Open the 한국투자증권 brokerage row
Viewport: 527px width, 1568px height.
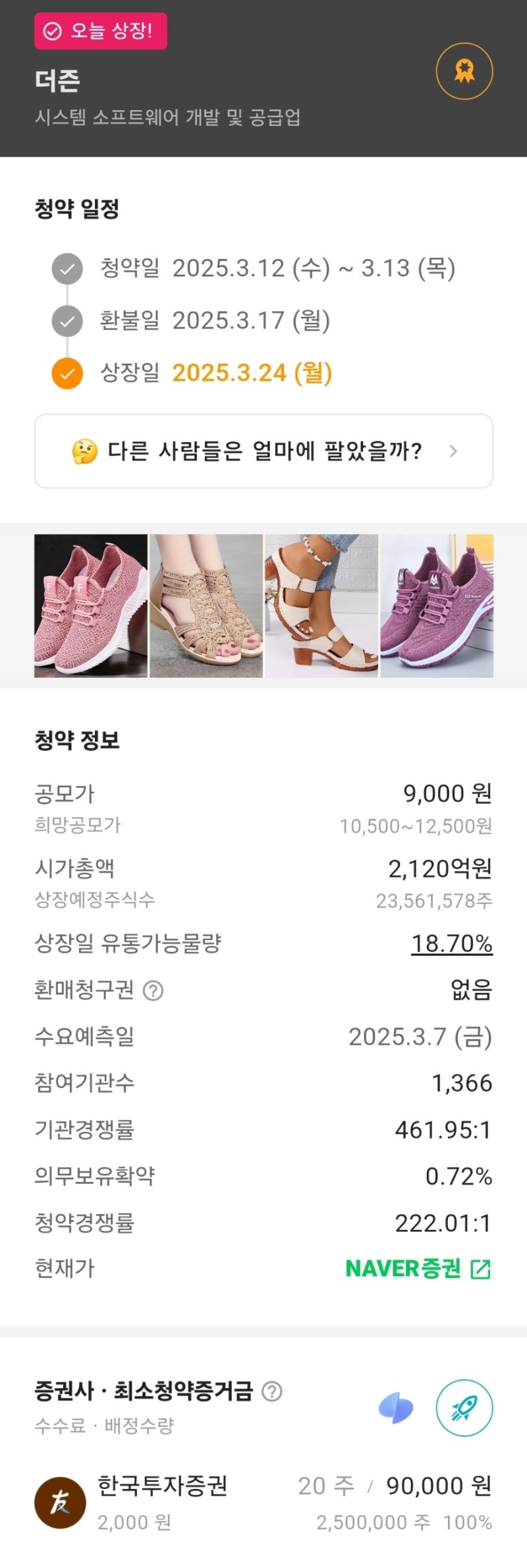tap(263, 1502)
